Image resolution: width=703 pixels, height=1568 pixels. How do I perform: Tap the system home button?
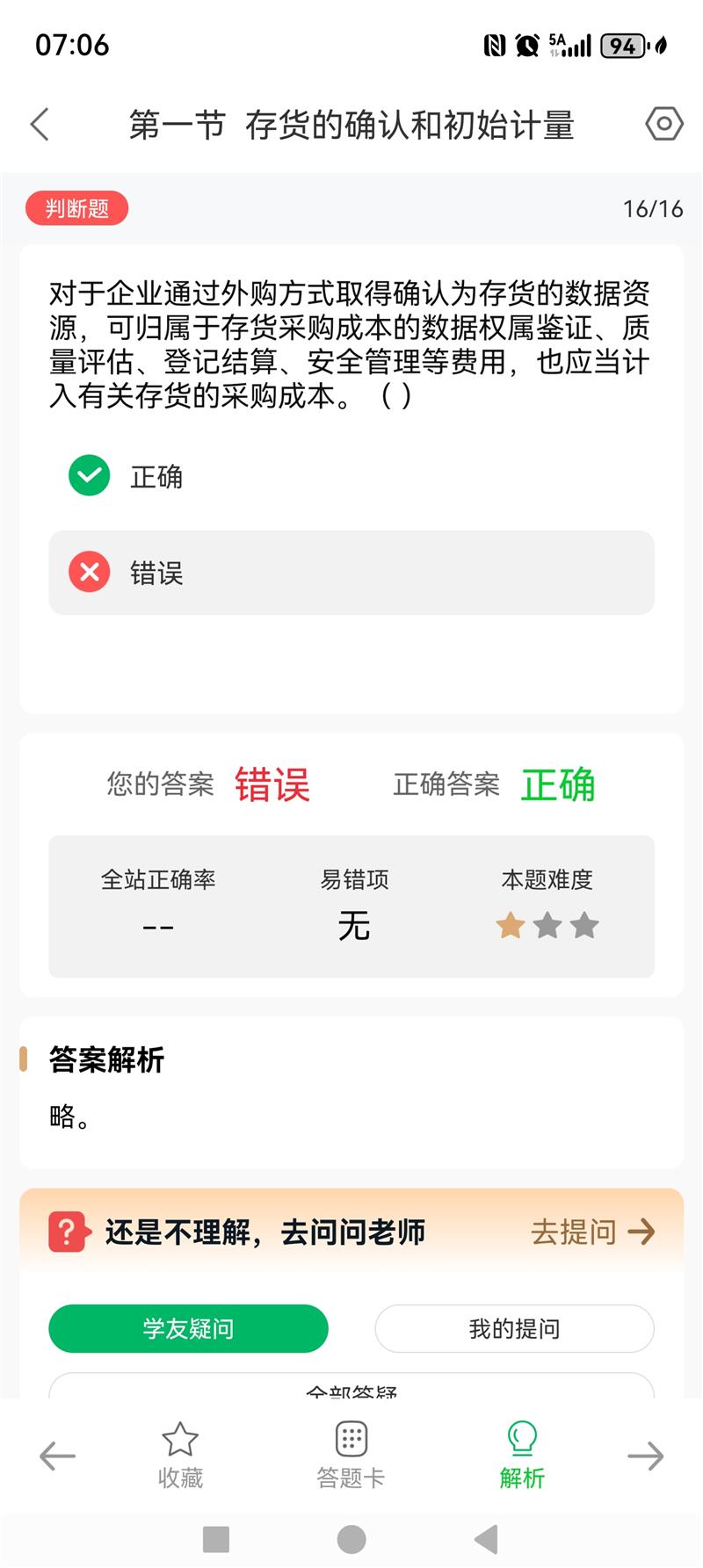tap(351, 1539)
